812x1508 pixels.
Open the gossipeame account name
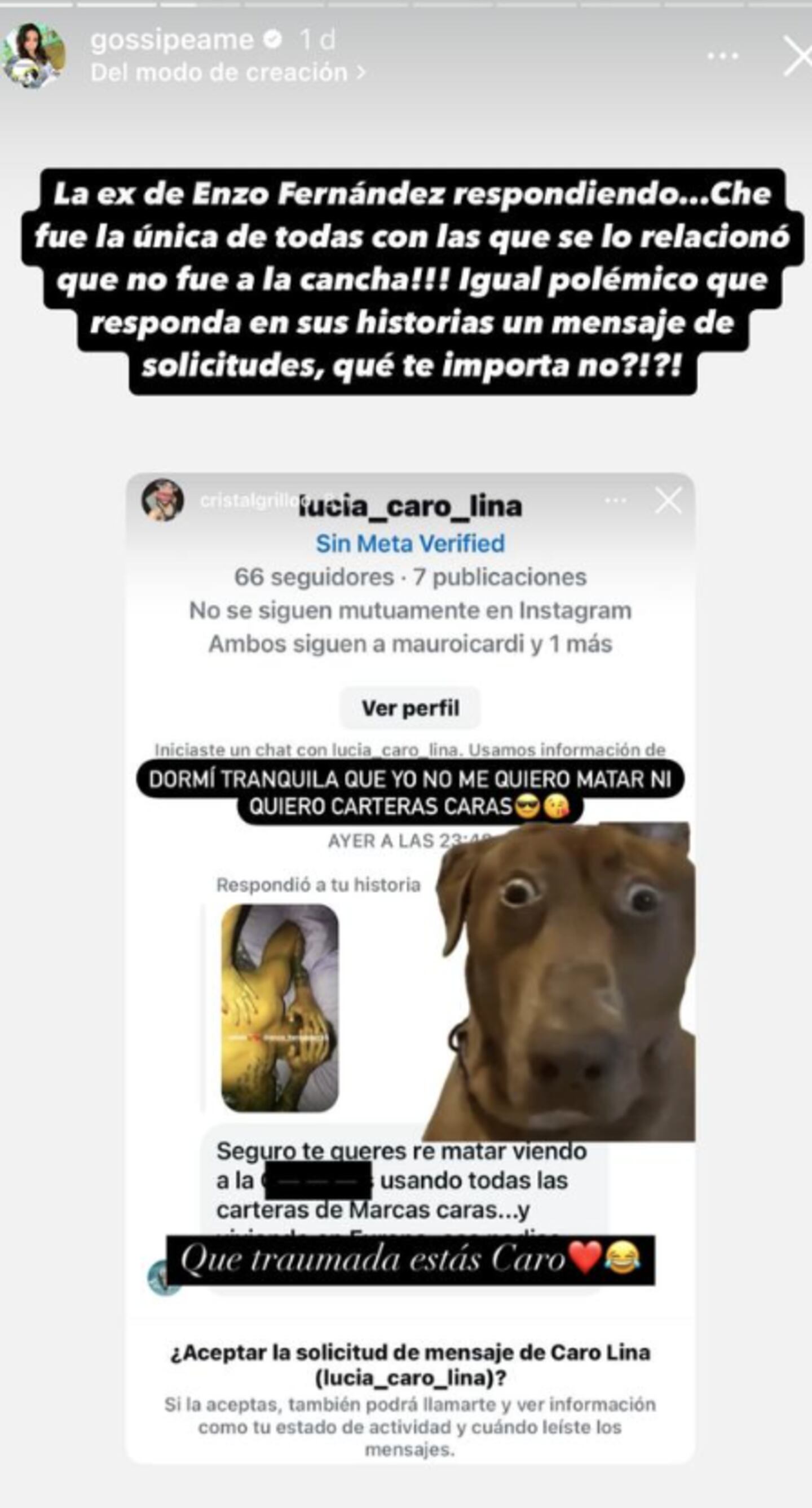click(x=172, y=40)
